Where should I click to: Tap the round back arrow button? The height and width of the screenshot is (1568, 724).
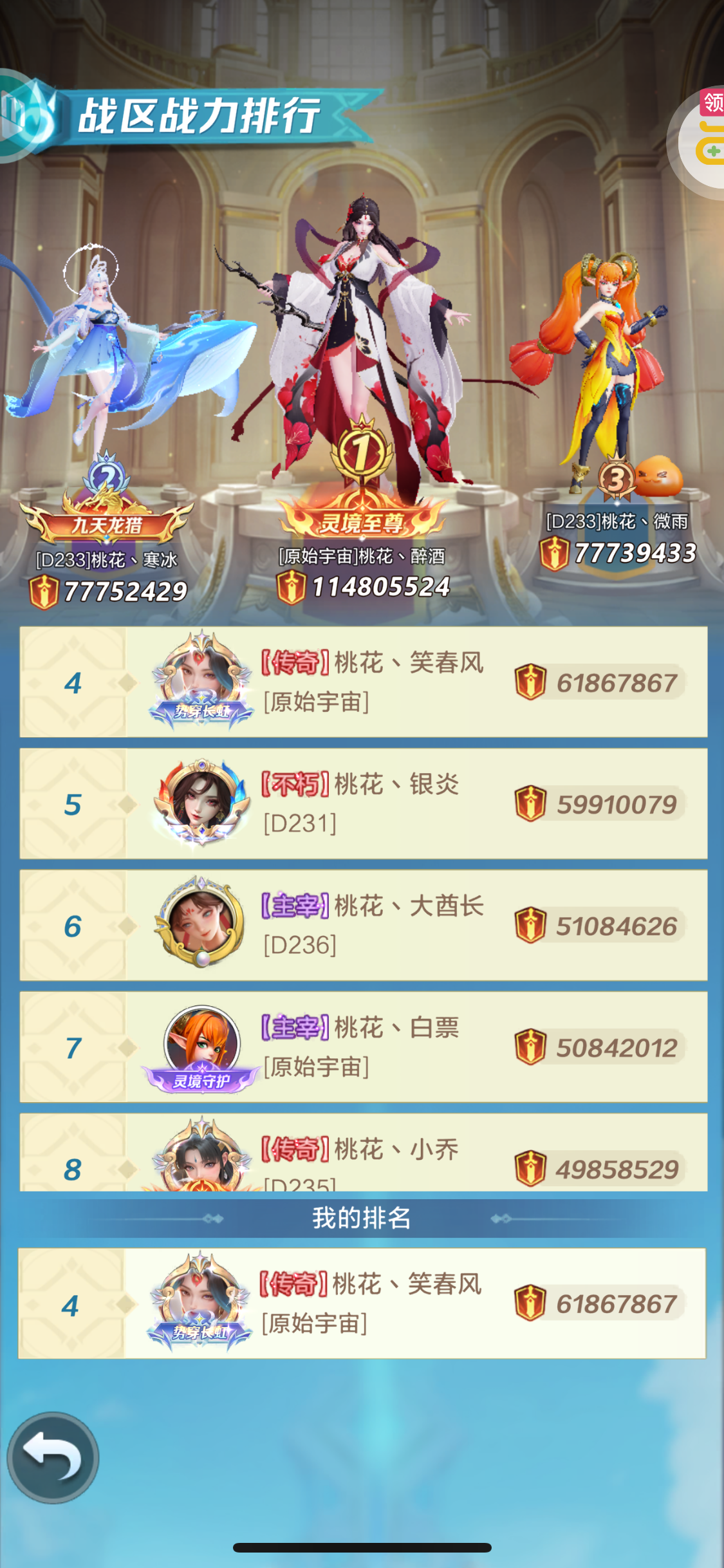[53, 1457]
